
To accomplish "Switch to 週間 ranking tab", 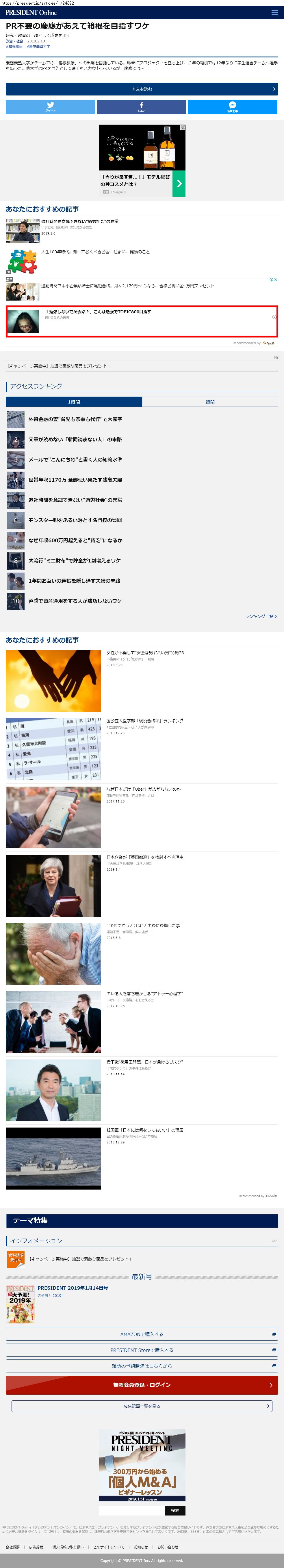I will pyautogui.click(x=210, y=402).
